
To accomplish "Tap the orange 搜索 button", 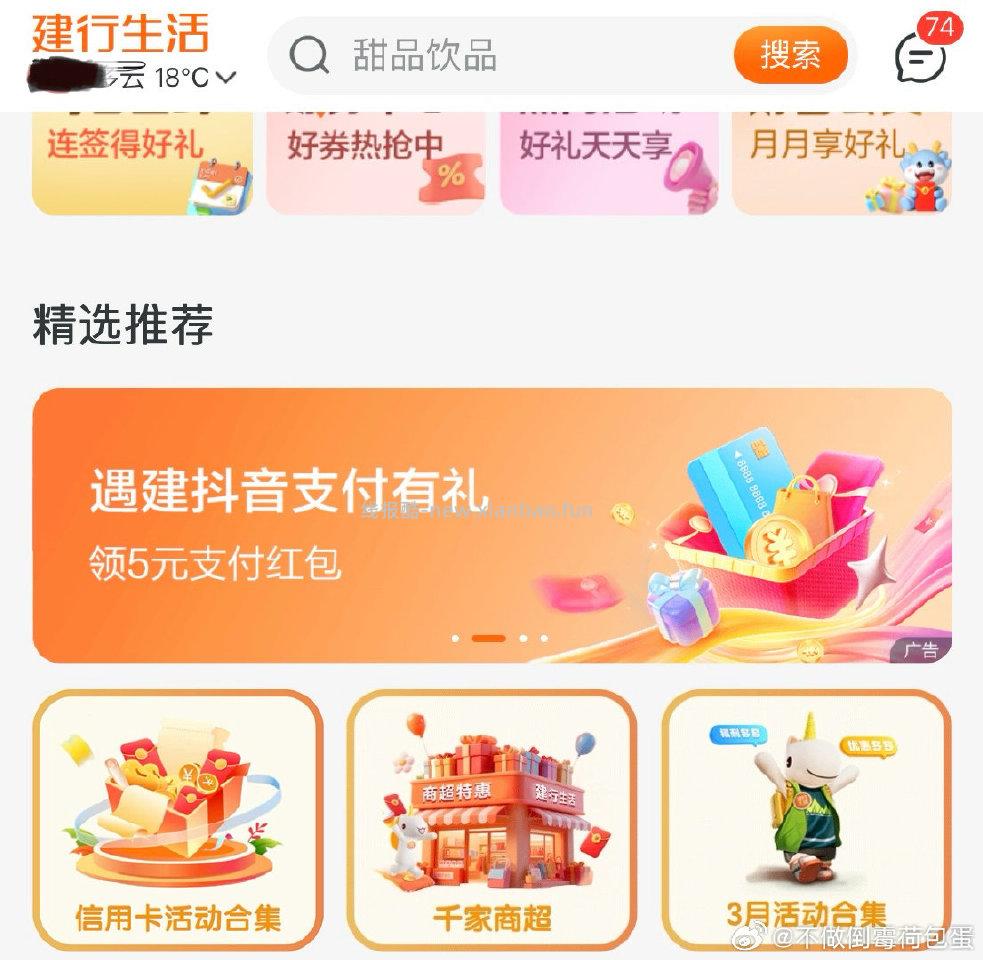I will pos(790,55).
